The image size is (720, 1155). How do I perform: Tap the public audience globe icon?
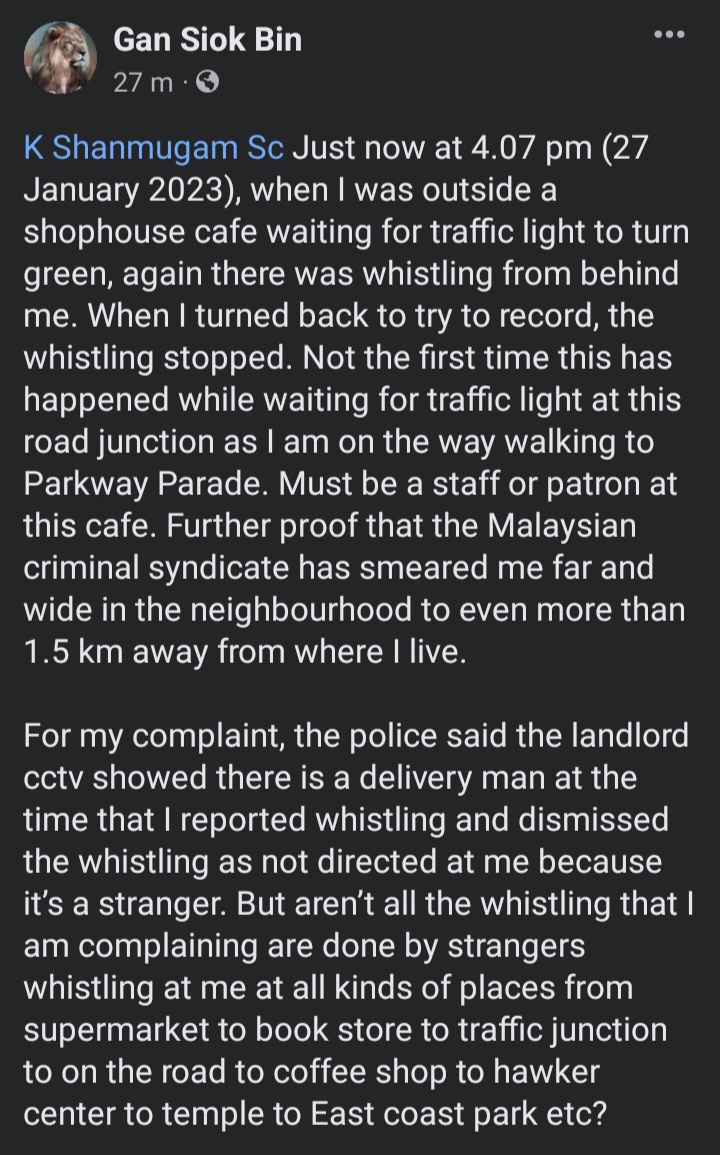coord(207,82)
